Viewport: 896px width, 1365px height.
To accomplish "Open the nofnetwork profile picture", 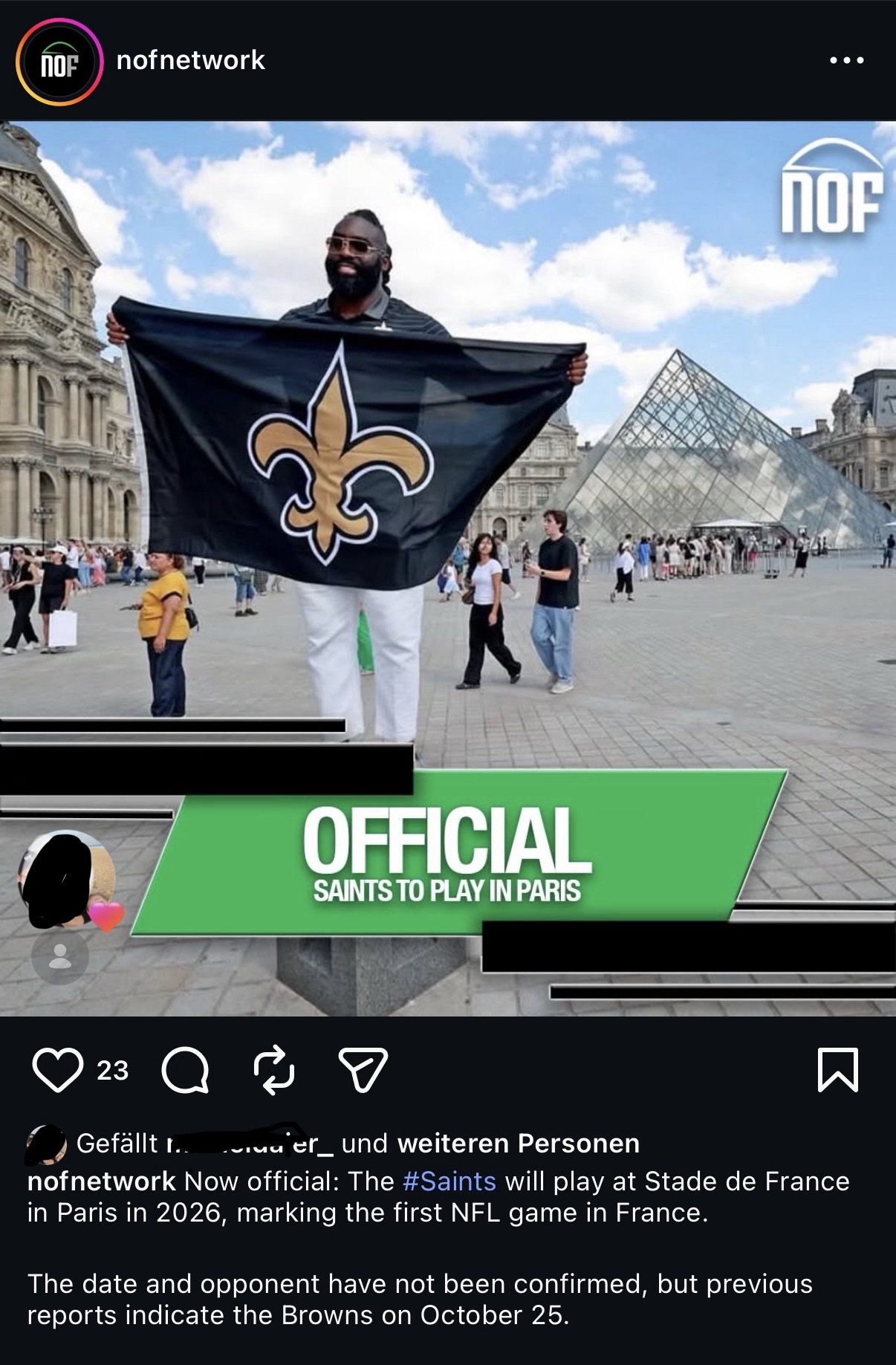I will click(59, 61).
